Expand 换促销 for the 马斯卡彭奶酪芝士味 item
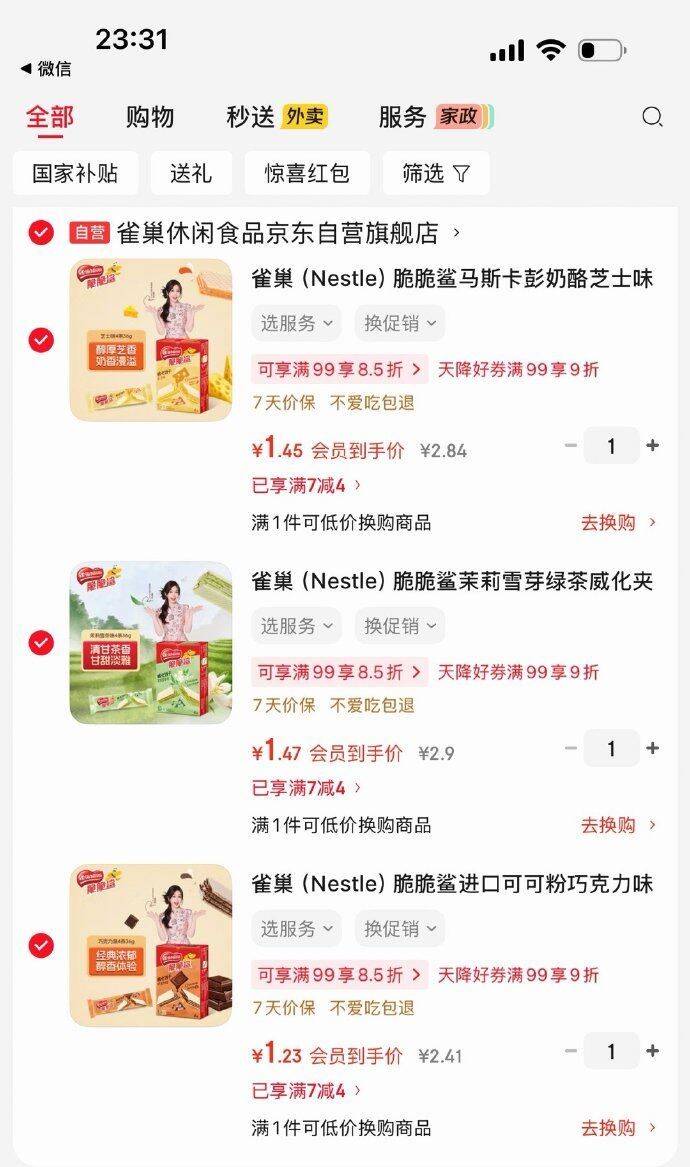The image size is (690, 1167). pos(399,323)
